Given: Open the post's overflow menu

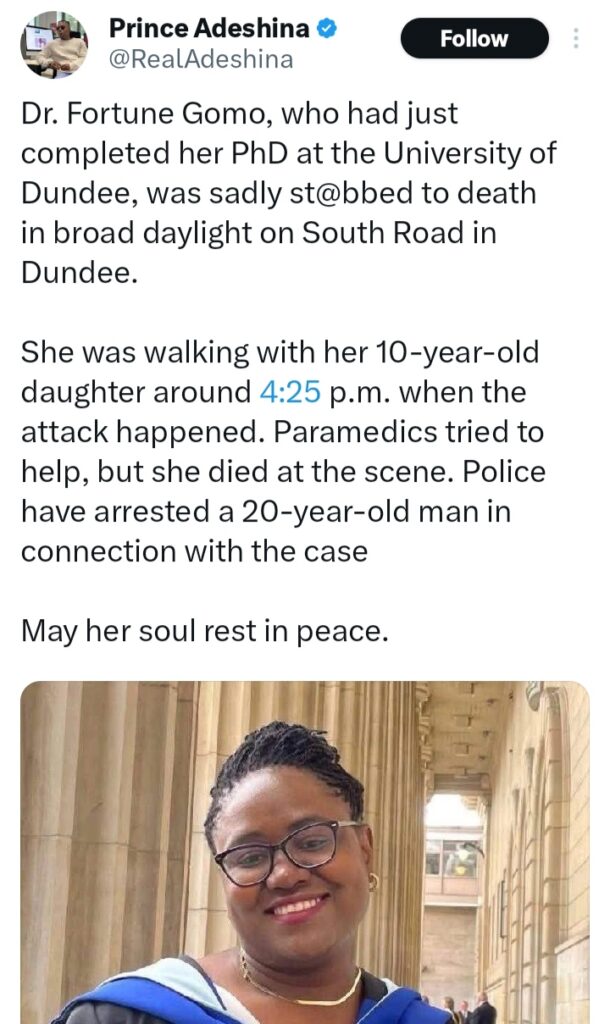Looking at the screenshot, I should pyautogui.click(x=576, y=39).
